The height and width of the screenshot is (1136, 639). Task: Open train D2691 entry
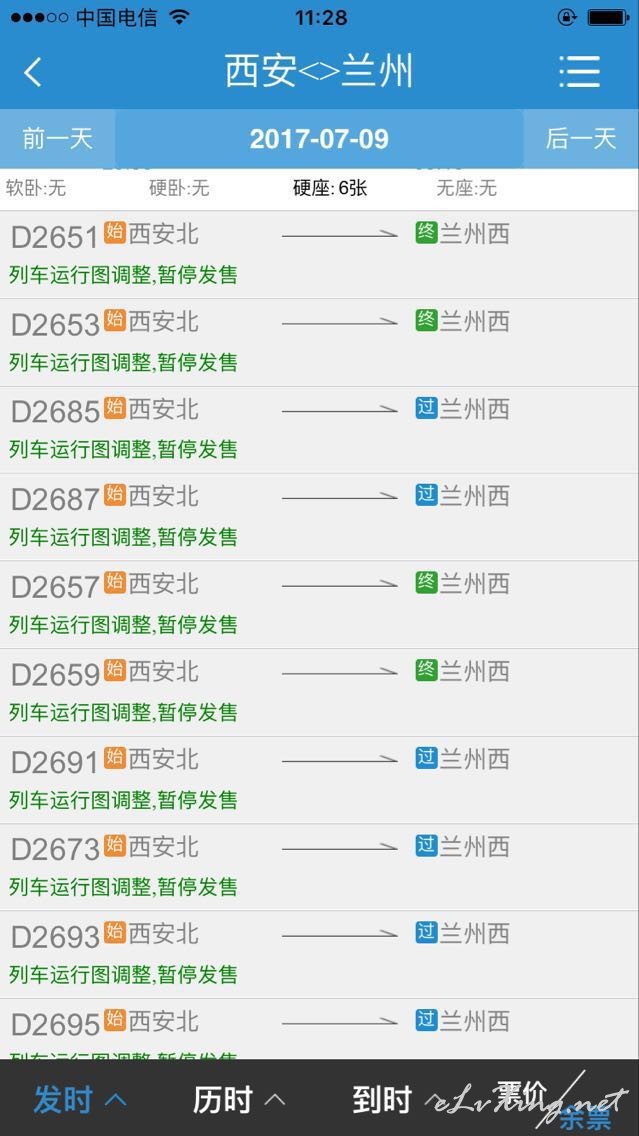coord(319,779)
